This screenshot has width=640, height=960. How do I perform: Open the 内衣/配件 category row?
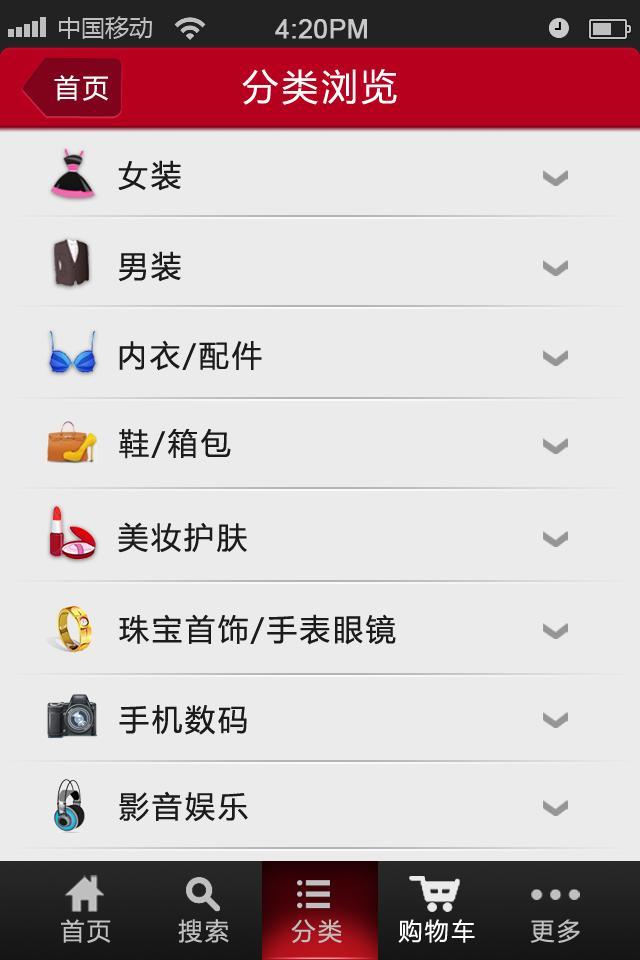pyautogui.click(x=320, y=356)
